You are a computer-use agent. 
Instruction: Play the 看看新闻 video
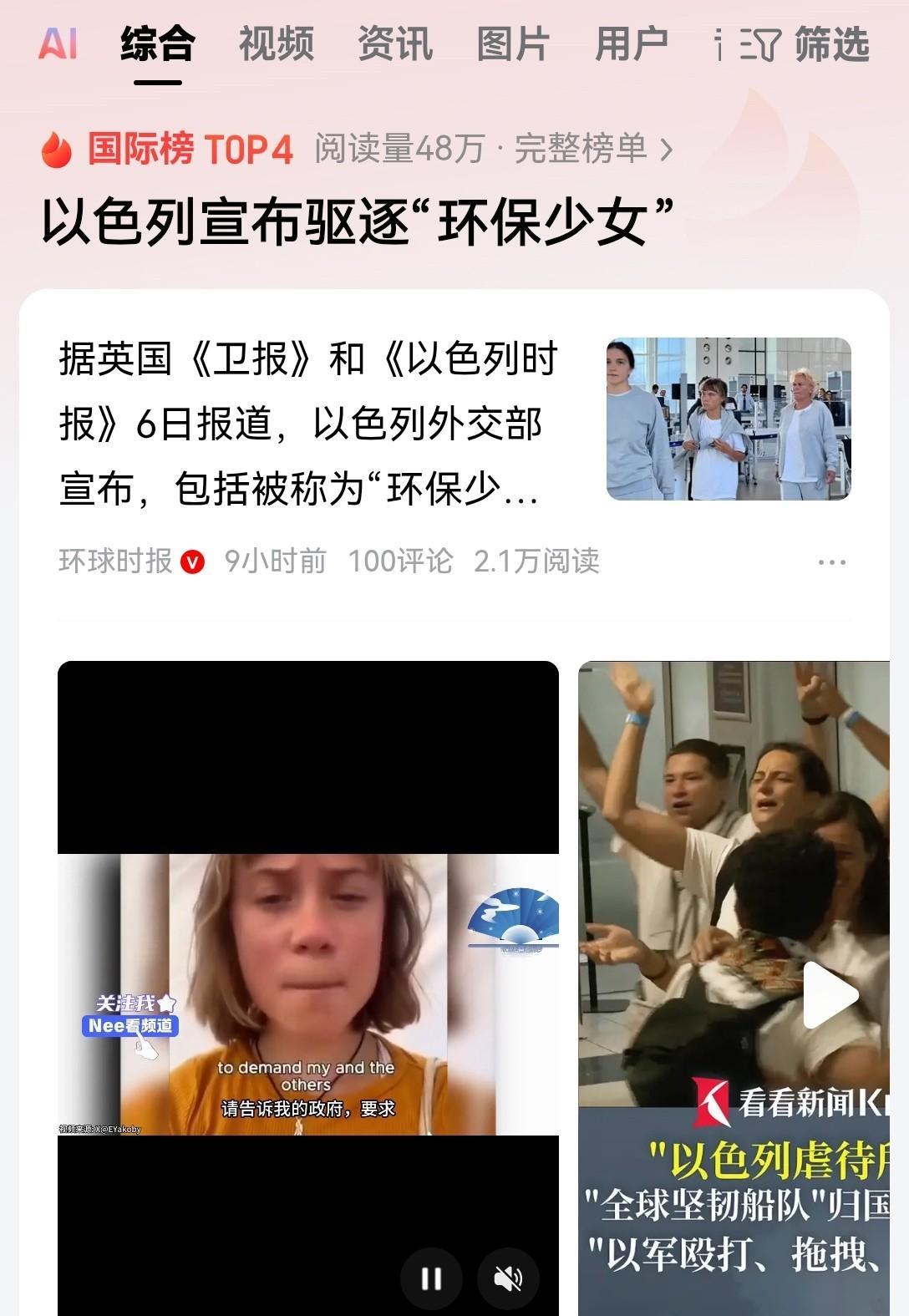click(830, 994)
